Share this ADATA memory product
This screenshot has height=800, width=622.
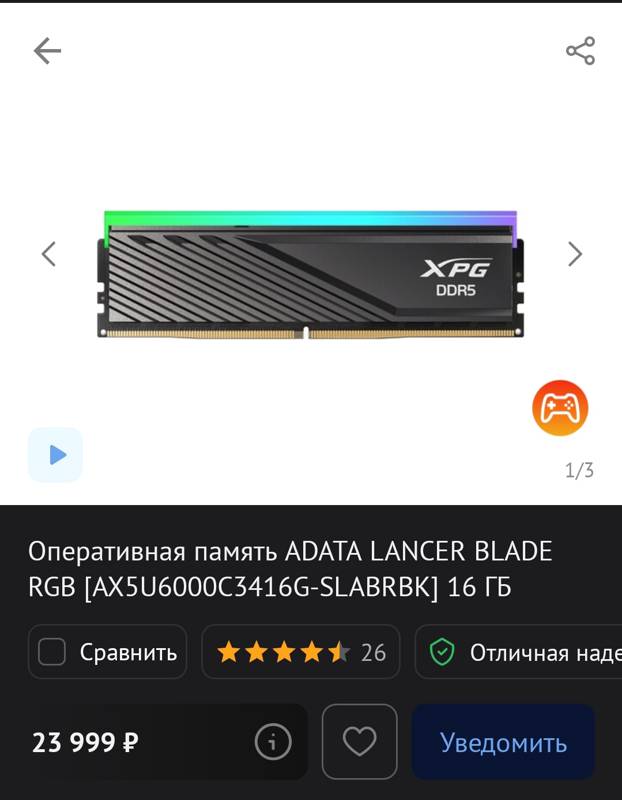click(x=580, y=51)
